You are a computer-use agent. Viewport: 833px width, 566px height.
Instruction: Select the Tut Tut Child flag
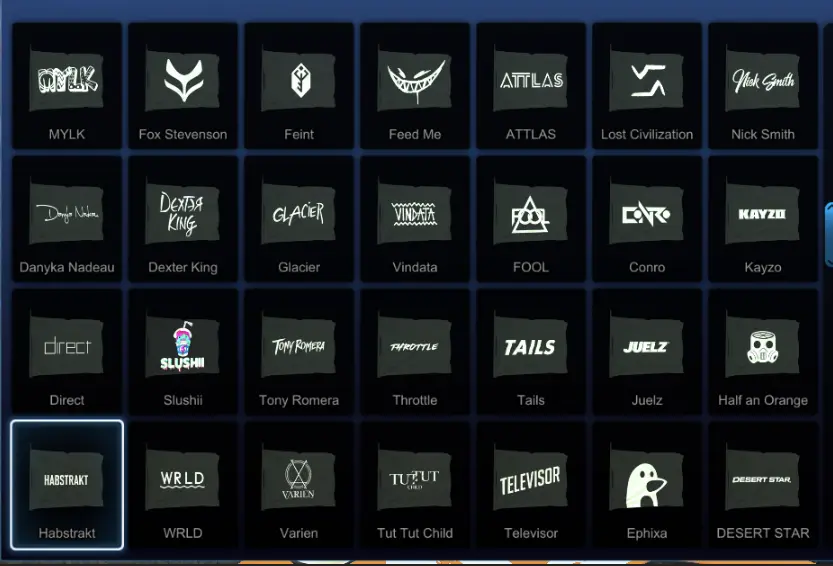coord(415,484)
